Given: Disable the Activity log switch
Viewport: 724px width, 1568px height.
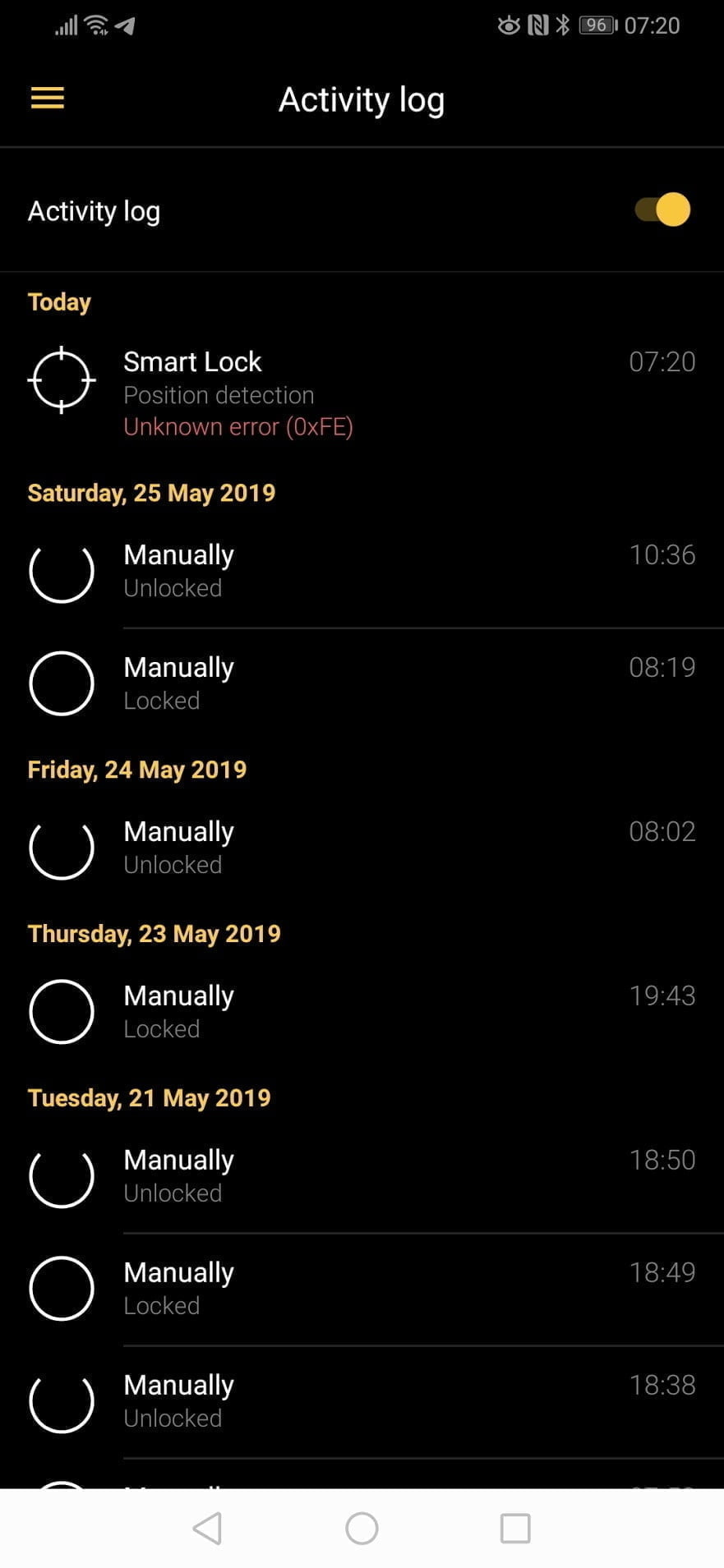Looking at the screenshot, I should tap(662, 209).
